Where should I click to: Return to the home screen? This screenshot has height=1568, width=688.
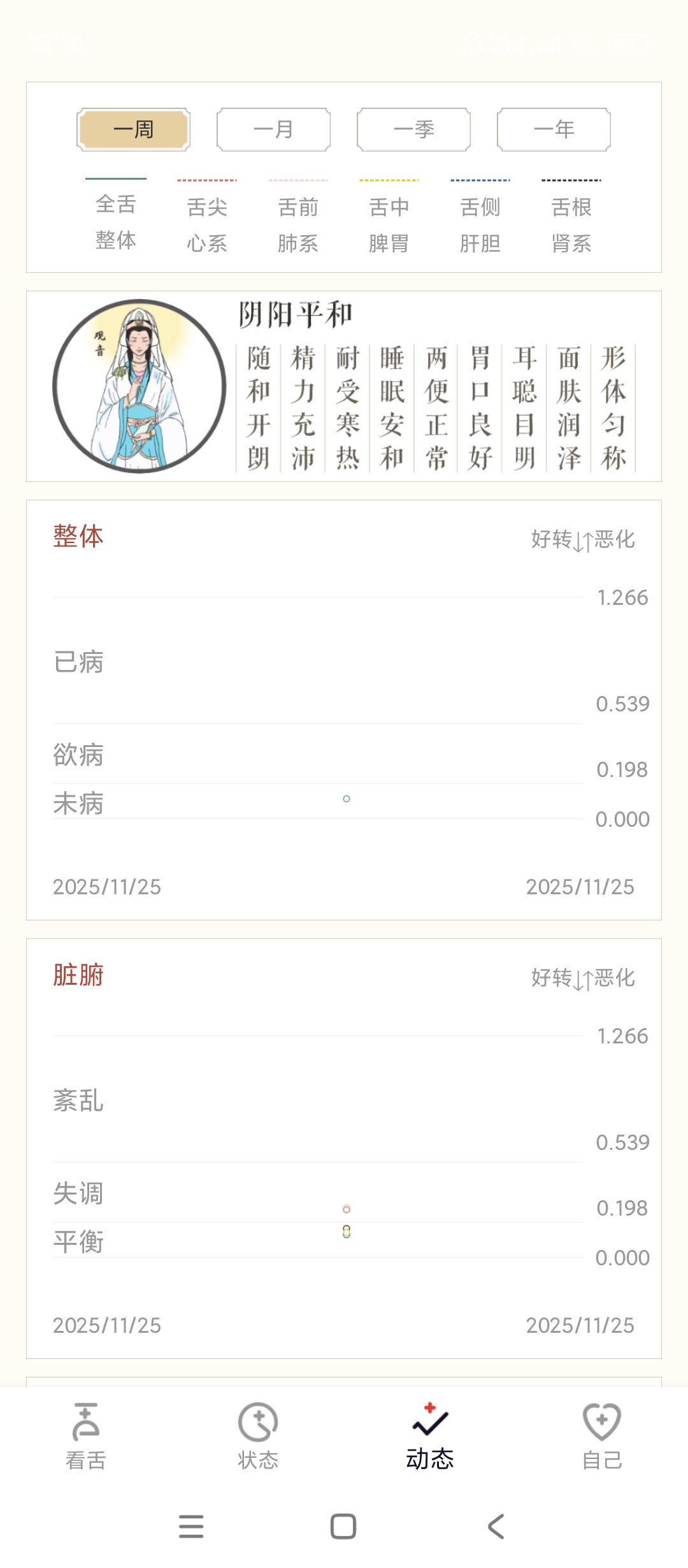(343, 1527)
